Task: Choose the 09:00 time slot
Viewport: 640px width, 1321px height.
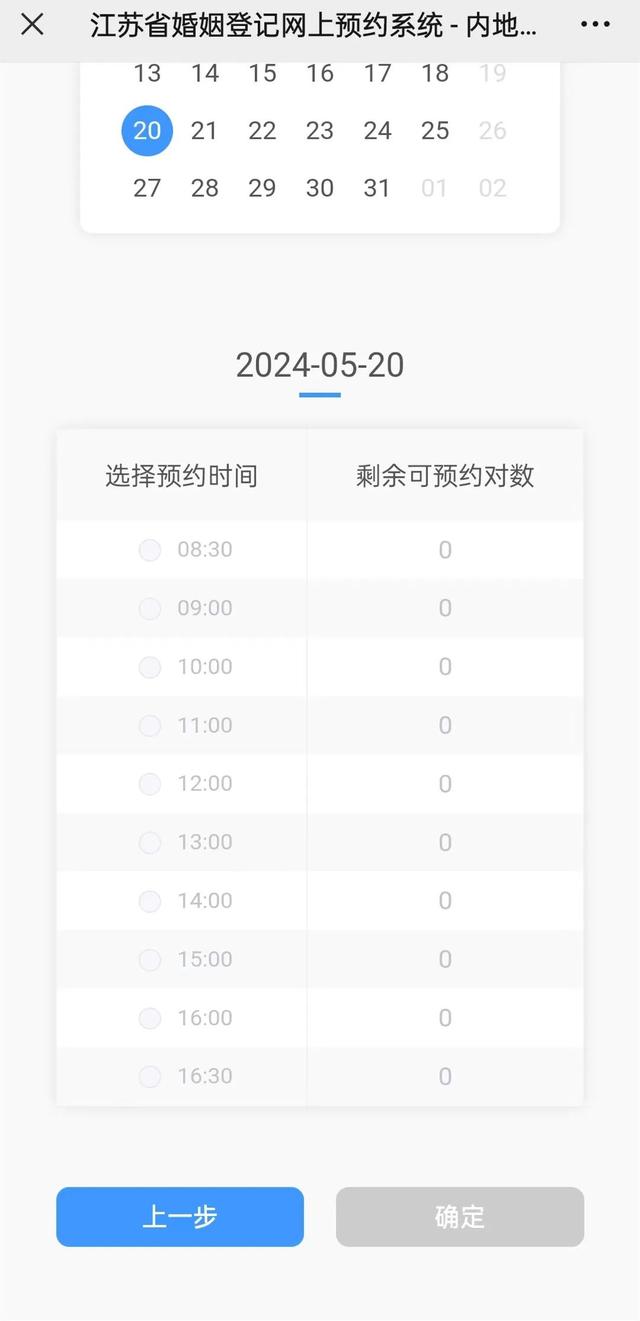Action: point(150,608)
